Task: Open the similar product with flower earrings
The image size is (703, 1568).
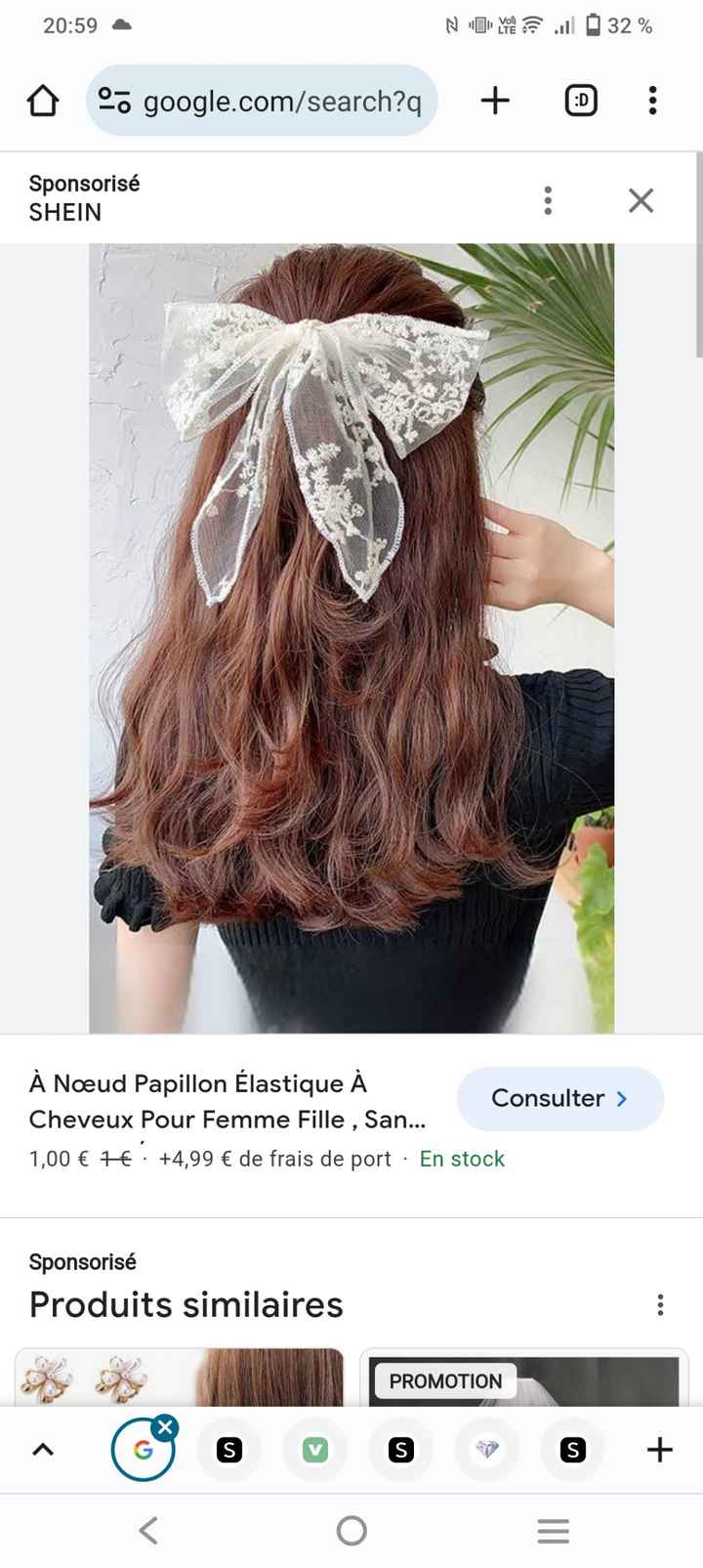Action: (x=180, y=1377)
